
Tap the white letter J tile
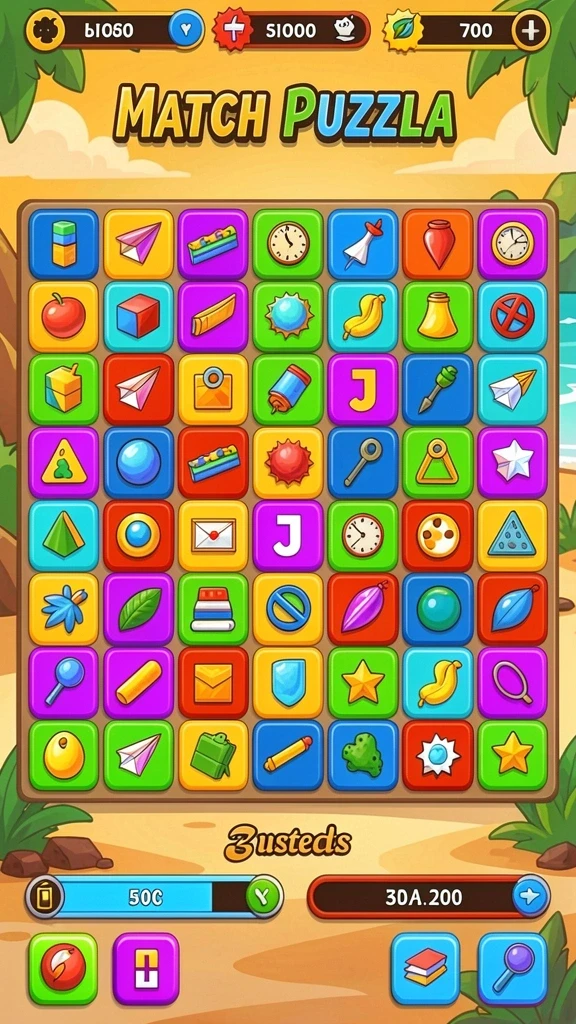pyautogui.click(x=288, y=536)
